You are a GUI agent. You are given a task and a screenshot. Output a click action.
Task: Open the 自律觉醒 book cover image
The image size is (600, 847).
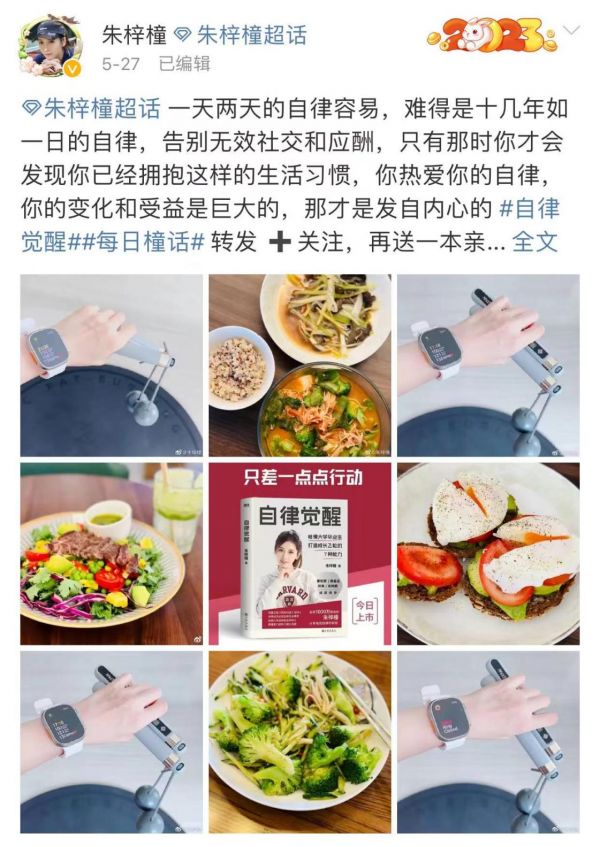tap(299, 553)
